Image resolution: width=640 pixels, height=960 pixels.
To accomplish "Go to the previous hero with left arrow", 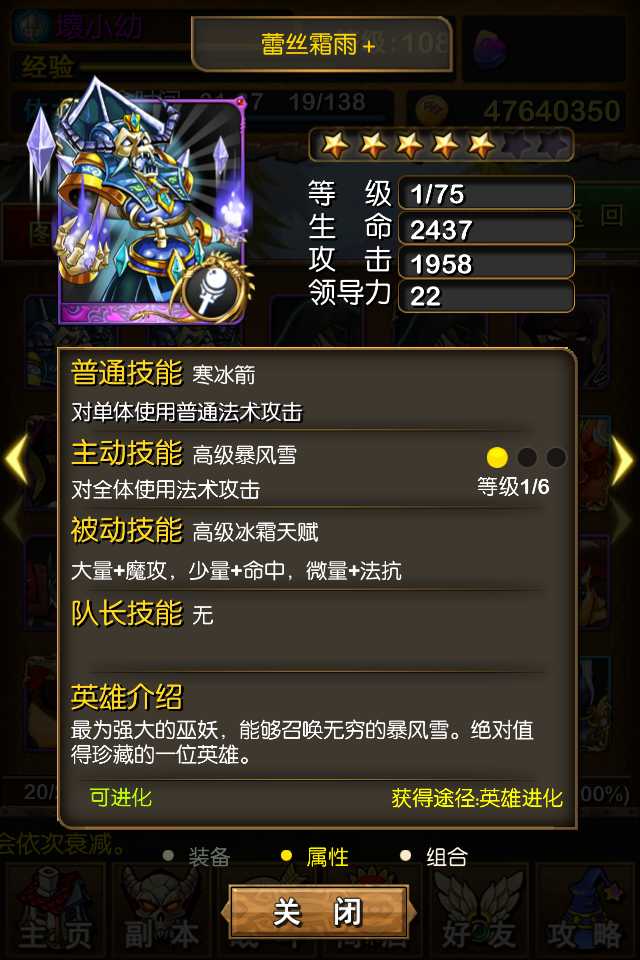I will pos(16,459).
